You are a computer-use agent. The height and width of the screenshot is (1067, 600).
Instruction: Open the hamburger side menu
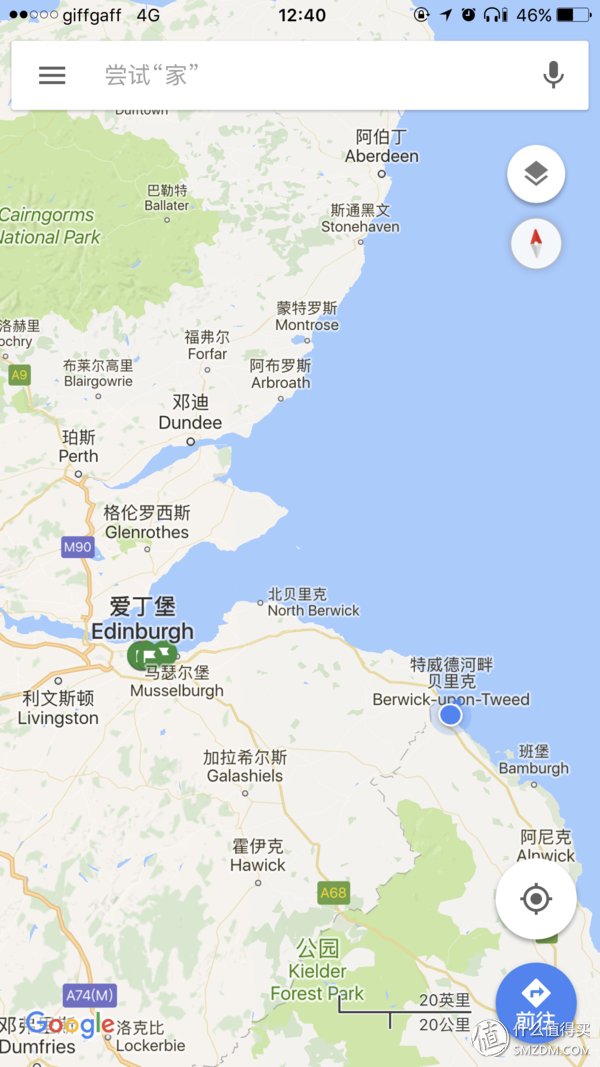(52, 75)
